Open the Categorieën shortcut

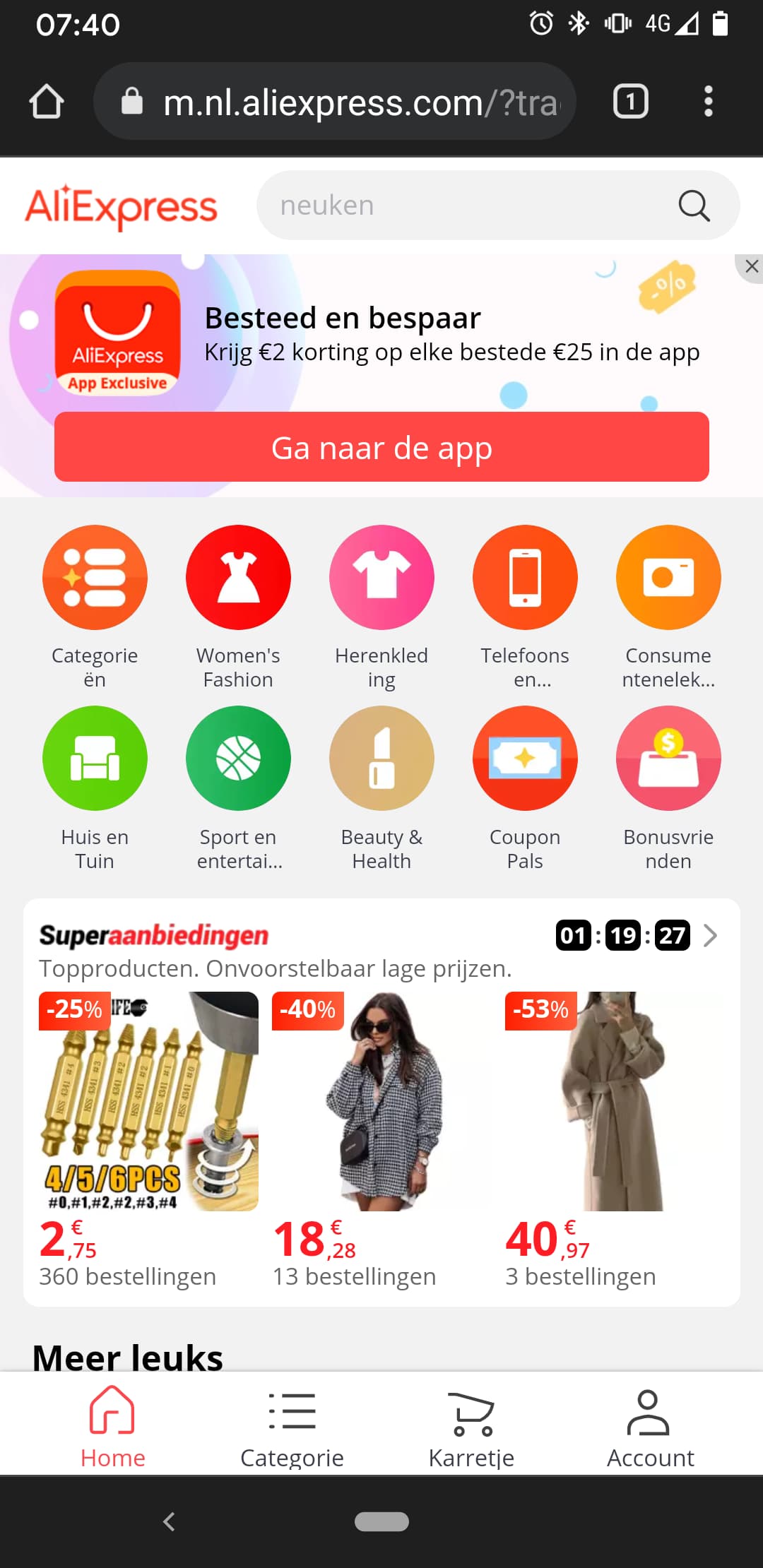pos(95,607)
